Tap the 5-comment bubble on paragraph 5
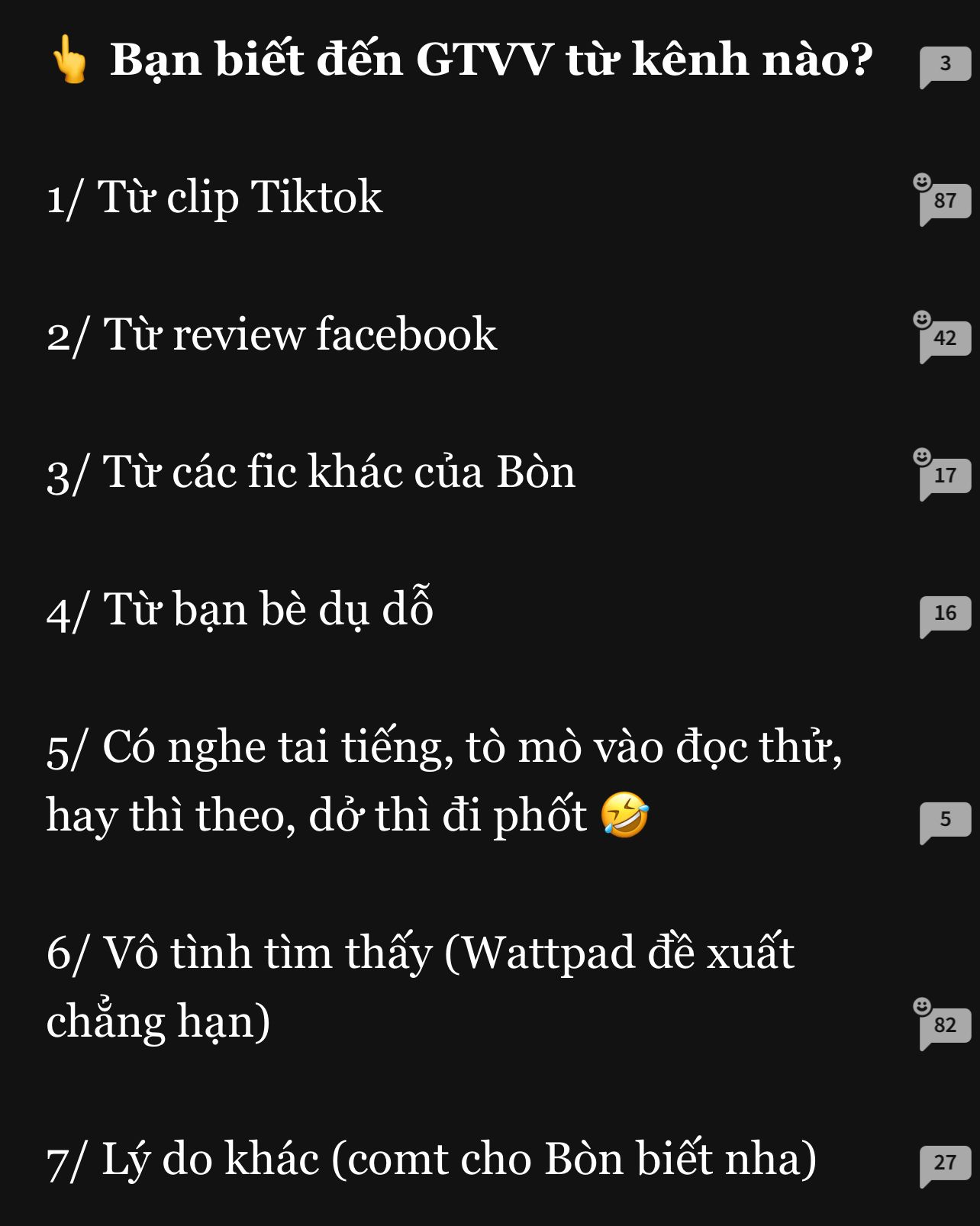Image resolution: width=980 pixels, height=1226 pixels. tap(945, 820)
